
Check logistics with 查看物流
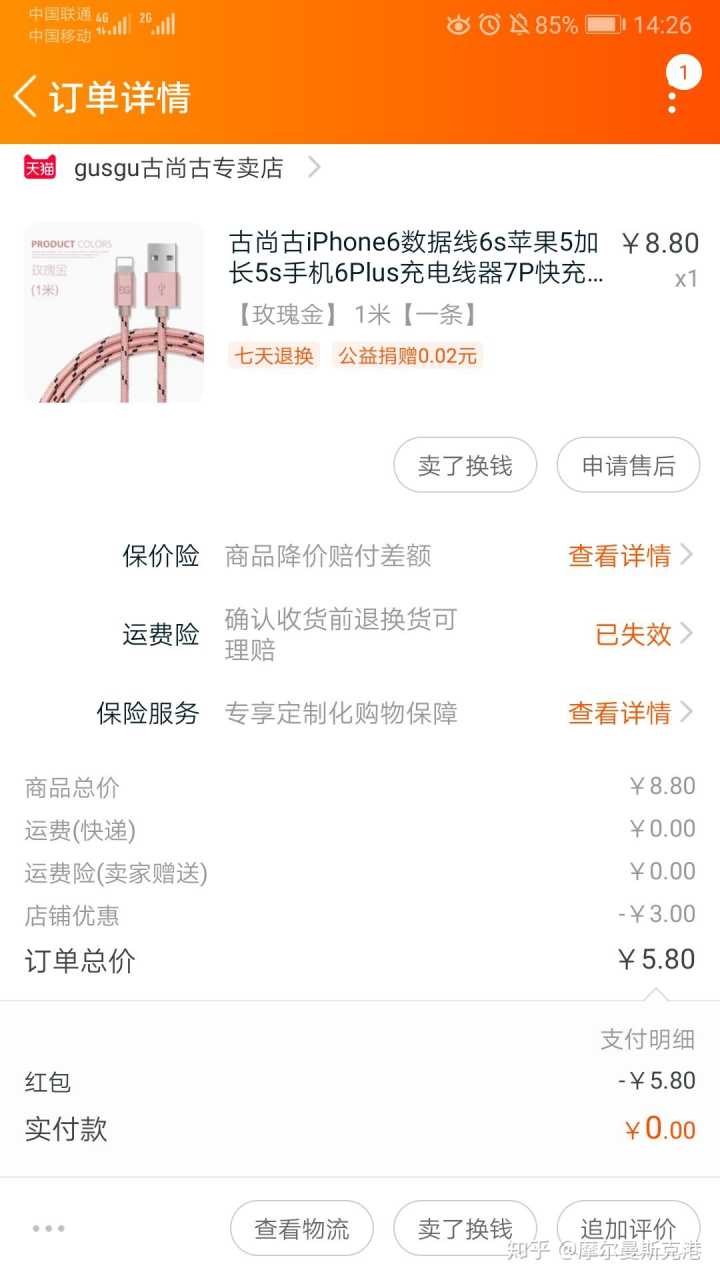click(302, 1228)
